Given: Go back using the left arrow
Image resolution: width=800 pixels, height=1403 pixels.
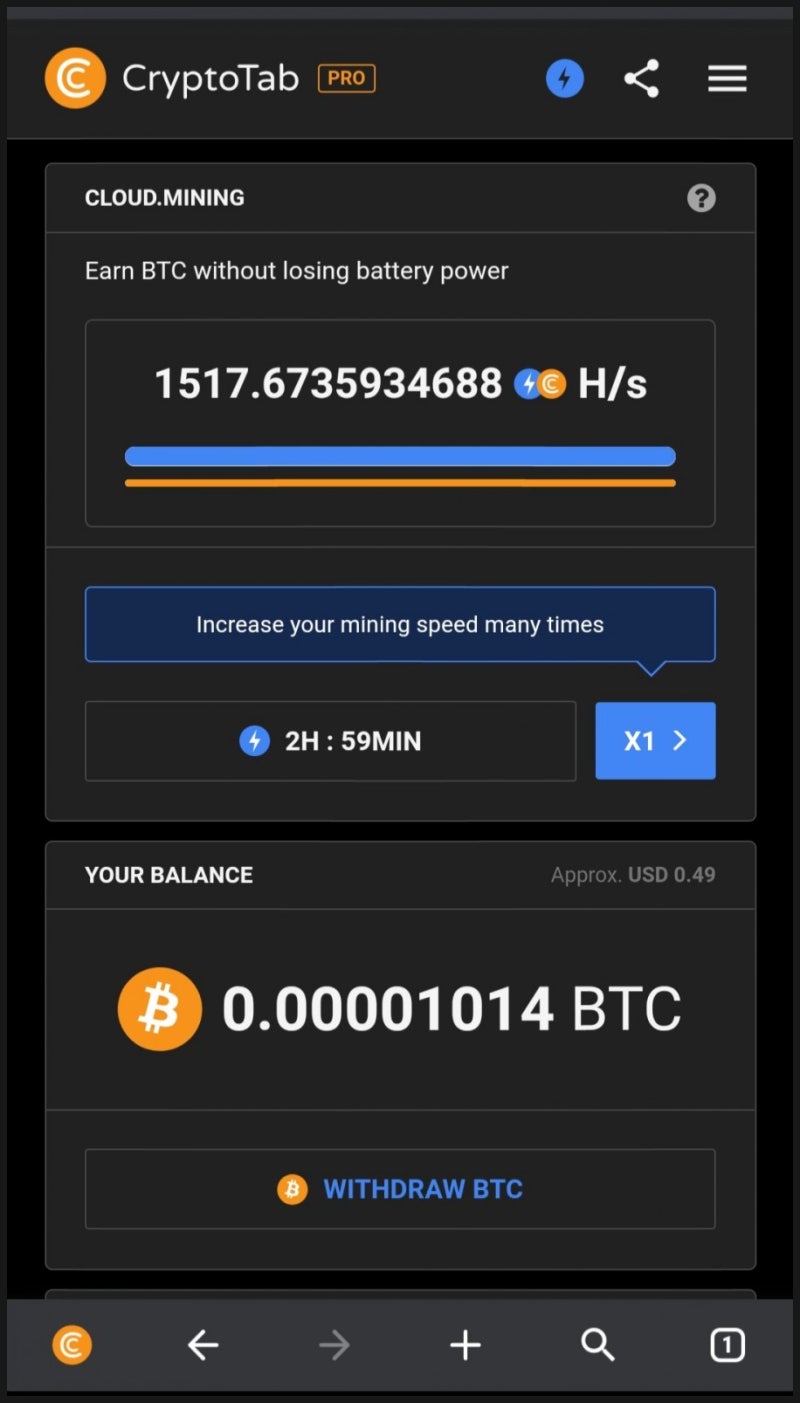Looking at the screenshot, I should (x=202, y=1345).
